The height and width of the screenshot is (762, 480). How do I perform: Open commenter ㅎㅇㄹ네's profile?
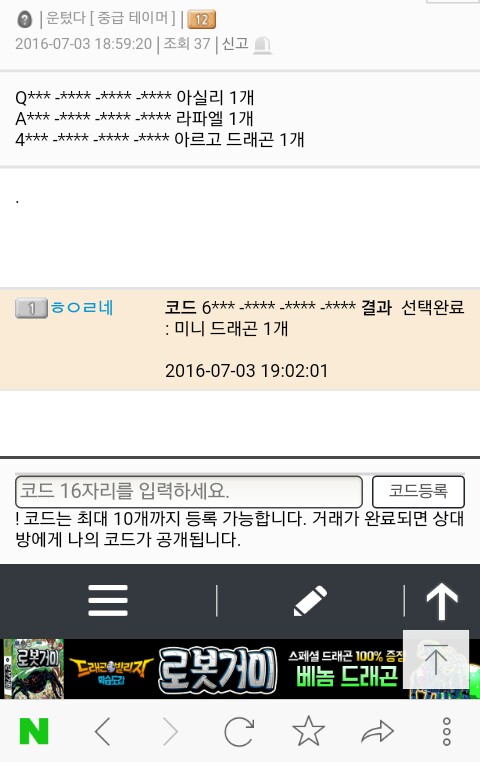[82, 308]
